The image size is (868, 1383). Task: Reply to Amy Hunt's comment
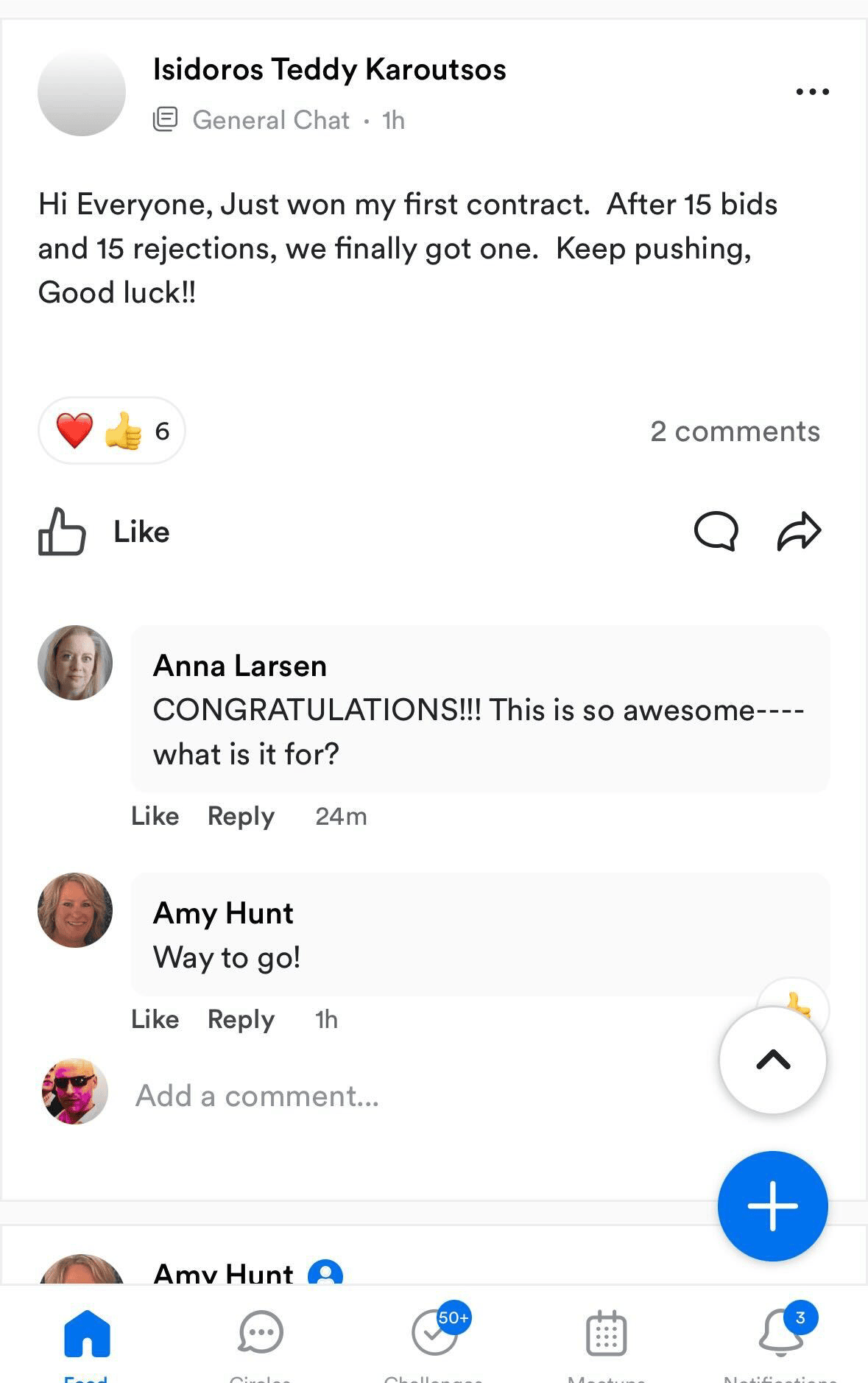[241, 1019]
